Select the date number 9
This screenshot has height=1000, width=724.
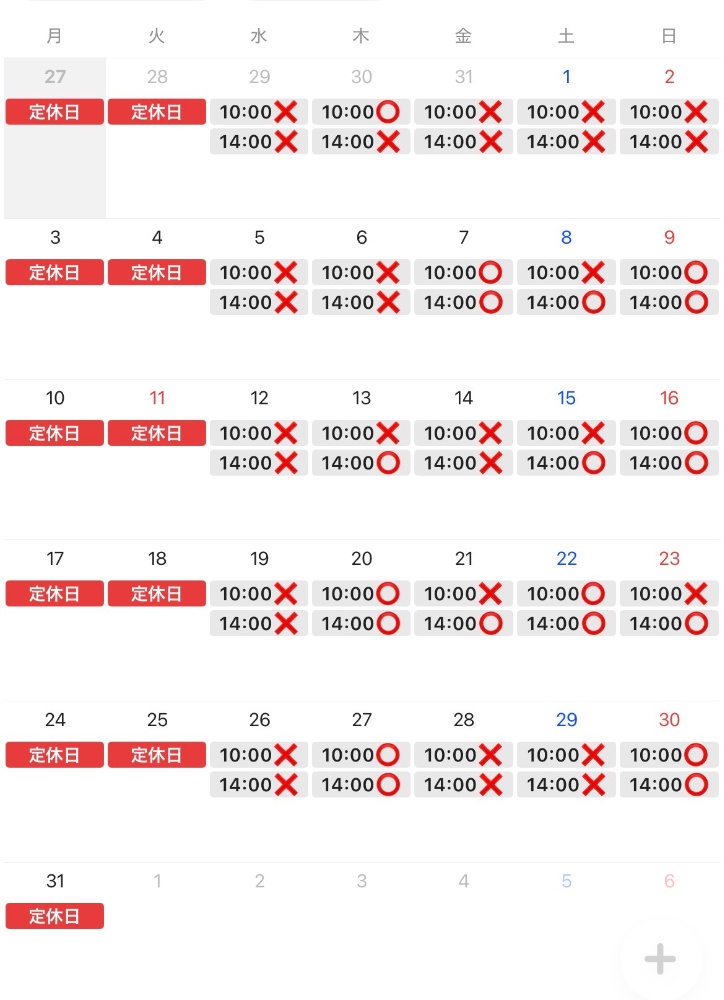669,237
